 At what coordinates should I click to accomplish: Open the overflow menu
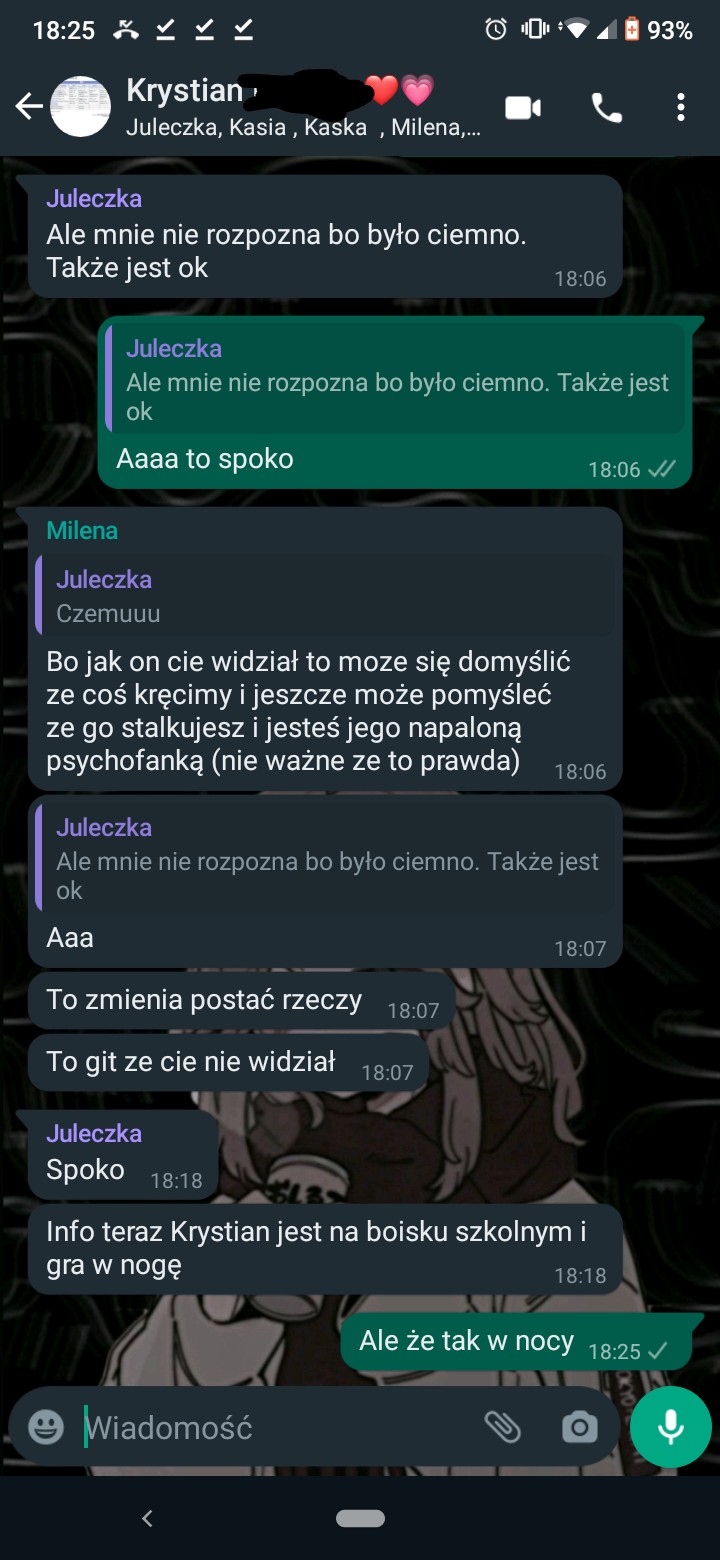[681, 107]
